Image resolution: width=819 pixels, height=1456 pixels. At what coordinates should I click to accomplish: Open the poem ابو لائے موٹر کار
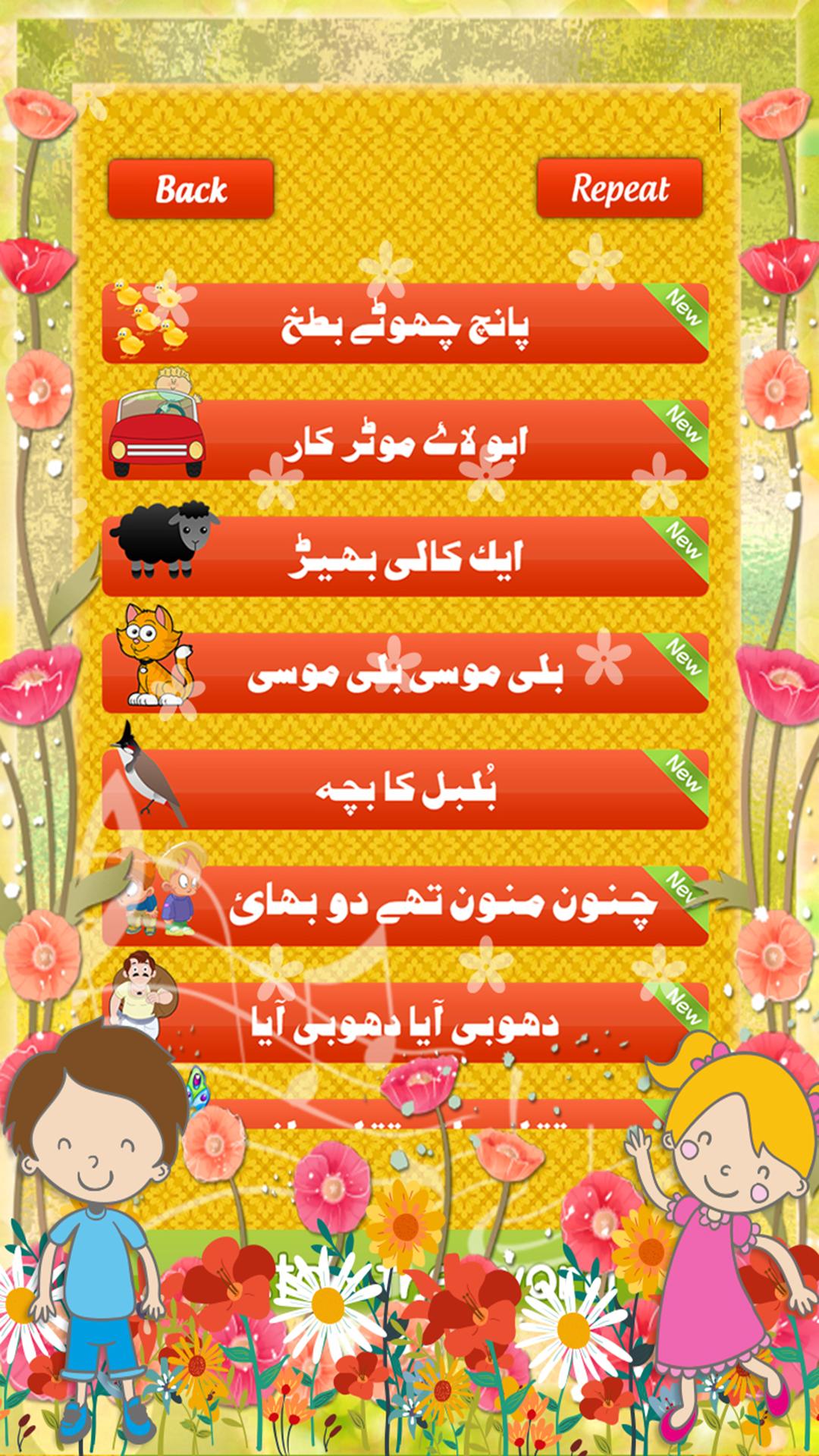pos(406,441)
